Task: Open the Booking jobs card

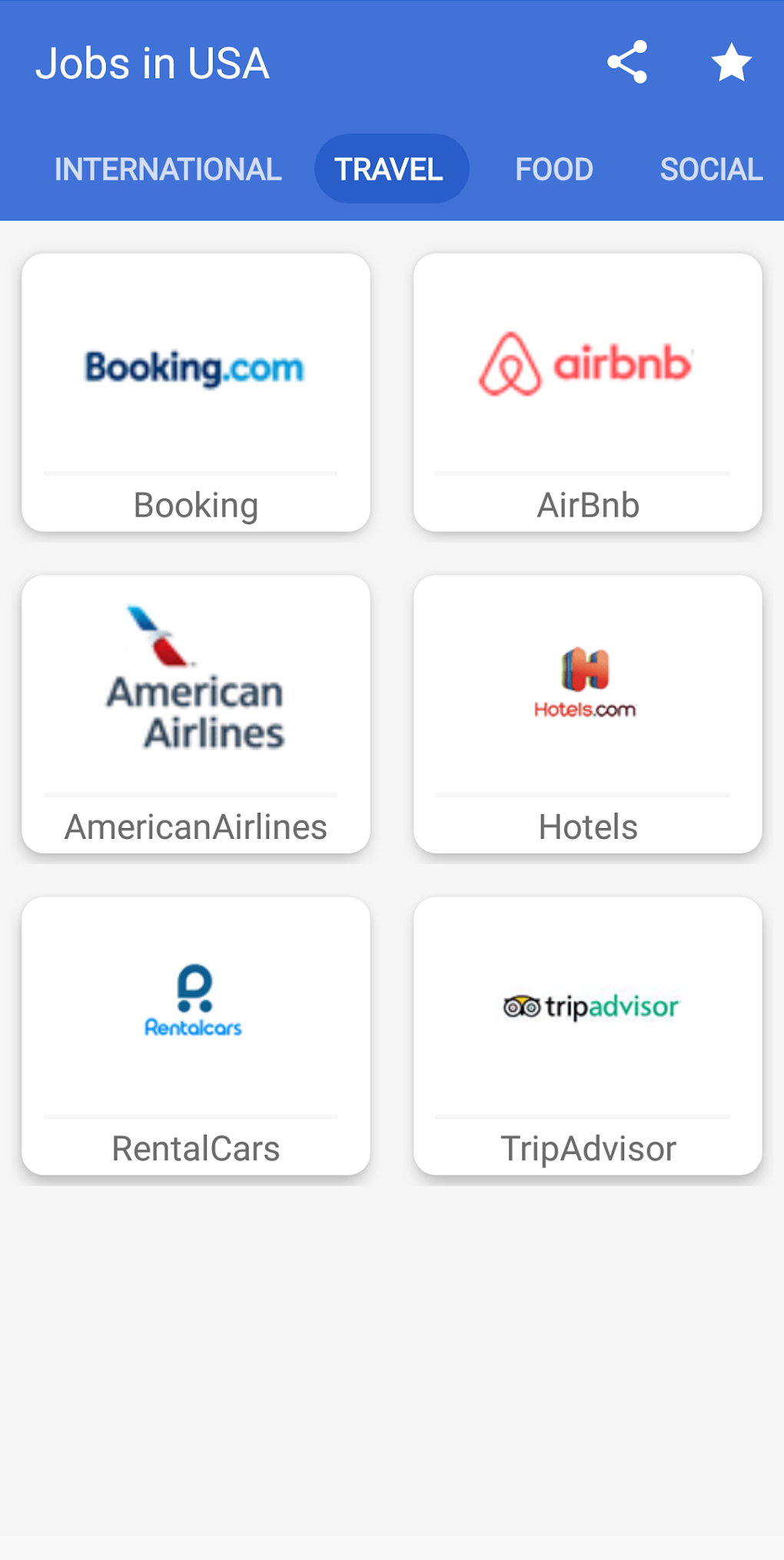Action: tap(196, 392)
